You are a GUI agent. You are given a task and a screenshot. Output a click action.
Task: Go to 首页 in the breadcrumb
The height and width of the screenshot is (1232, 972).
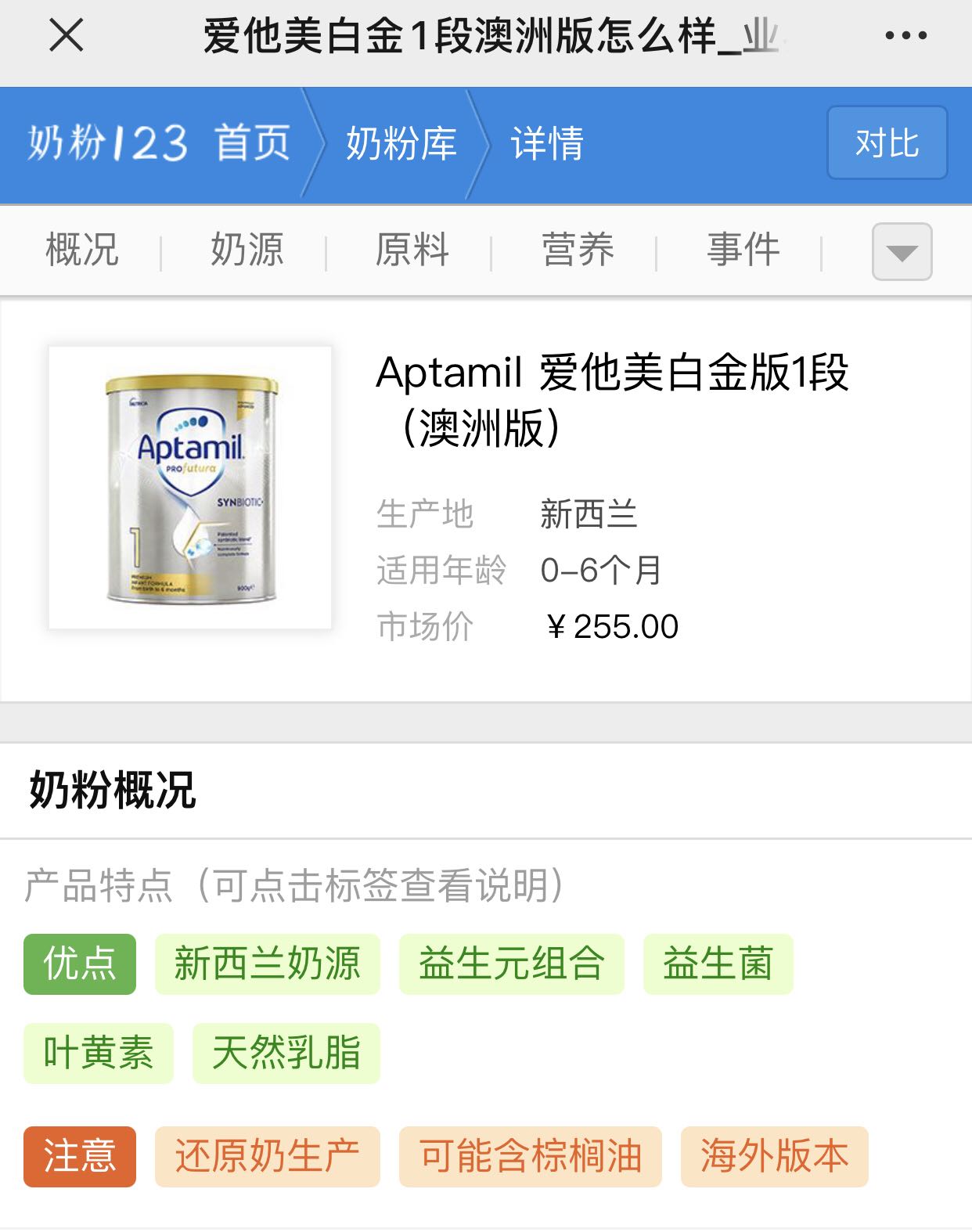(x=252, y=144)
